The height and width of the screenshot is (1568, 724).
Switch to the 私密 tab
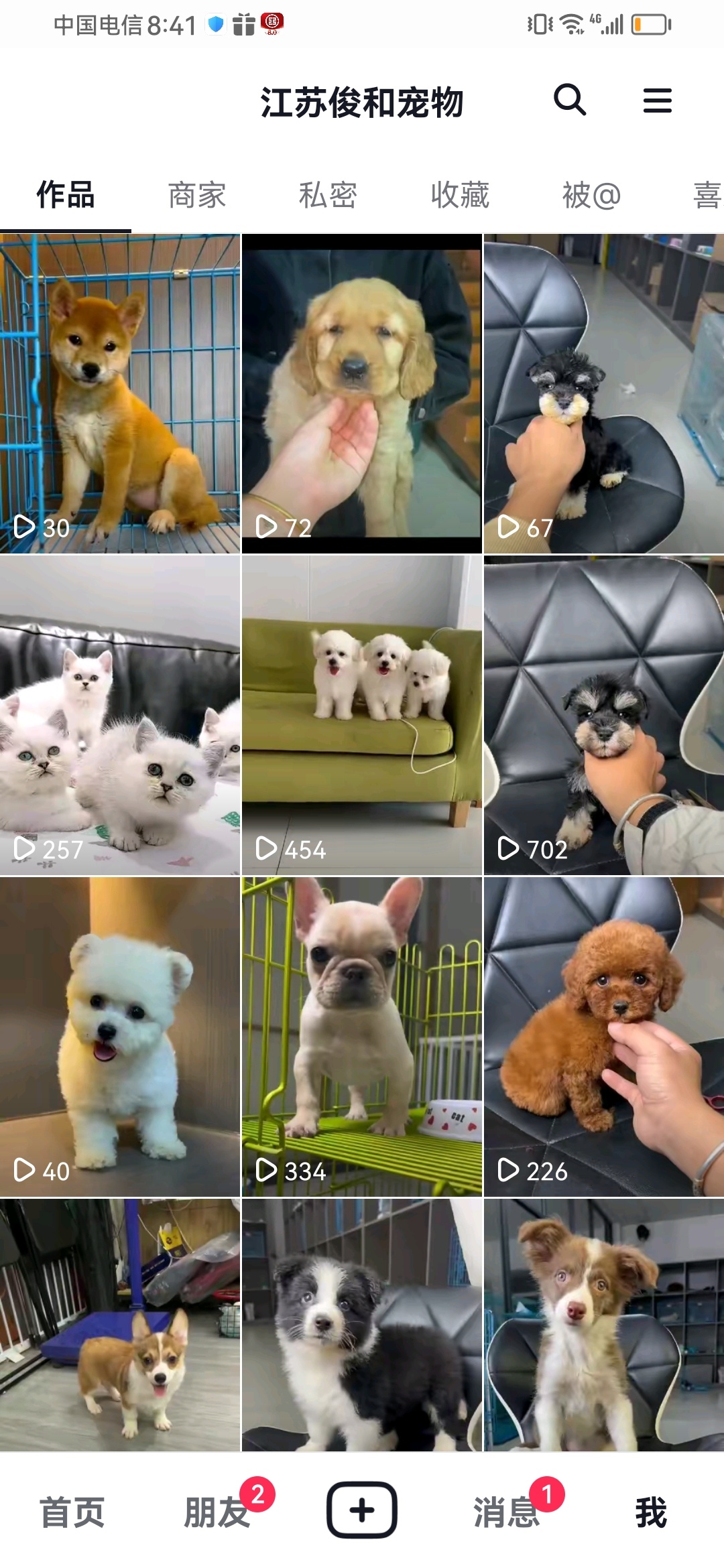328,196
